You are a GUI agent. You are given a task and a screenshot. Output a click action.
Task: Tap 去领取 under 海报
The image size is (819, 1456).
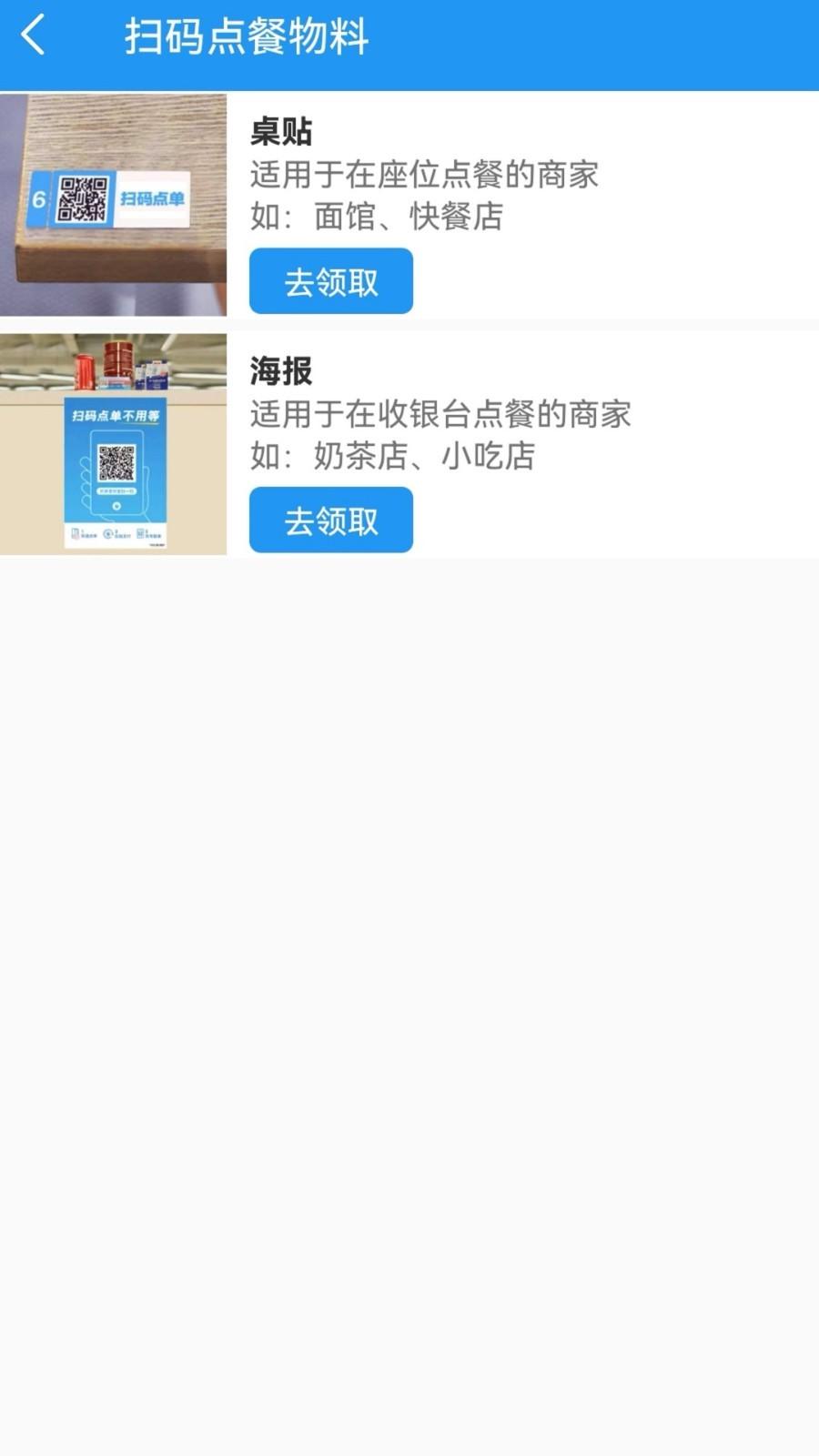click(330, 521)
